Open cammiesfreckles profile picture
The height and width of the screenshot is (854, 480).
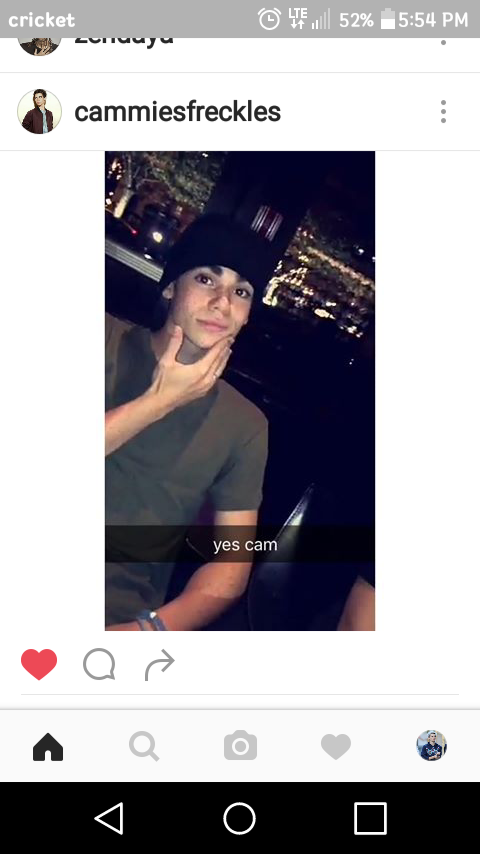pyautogui.click(x=40, y=112)
